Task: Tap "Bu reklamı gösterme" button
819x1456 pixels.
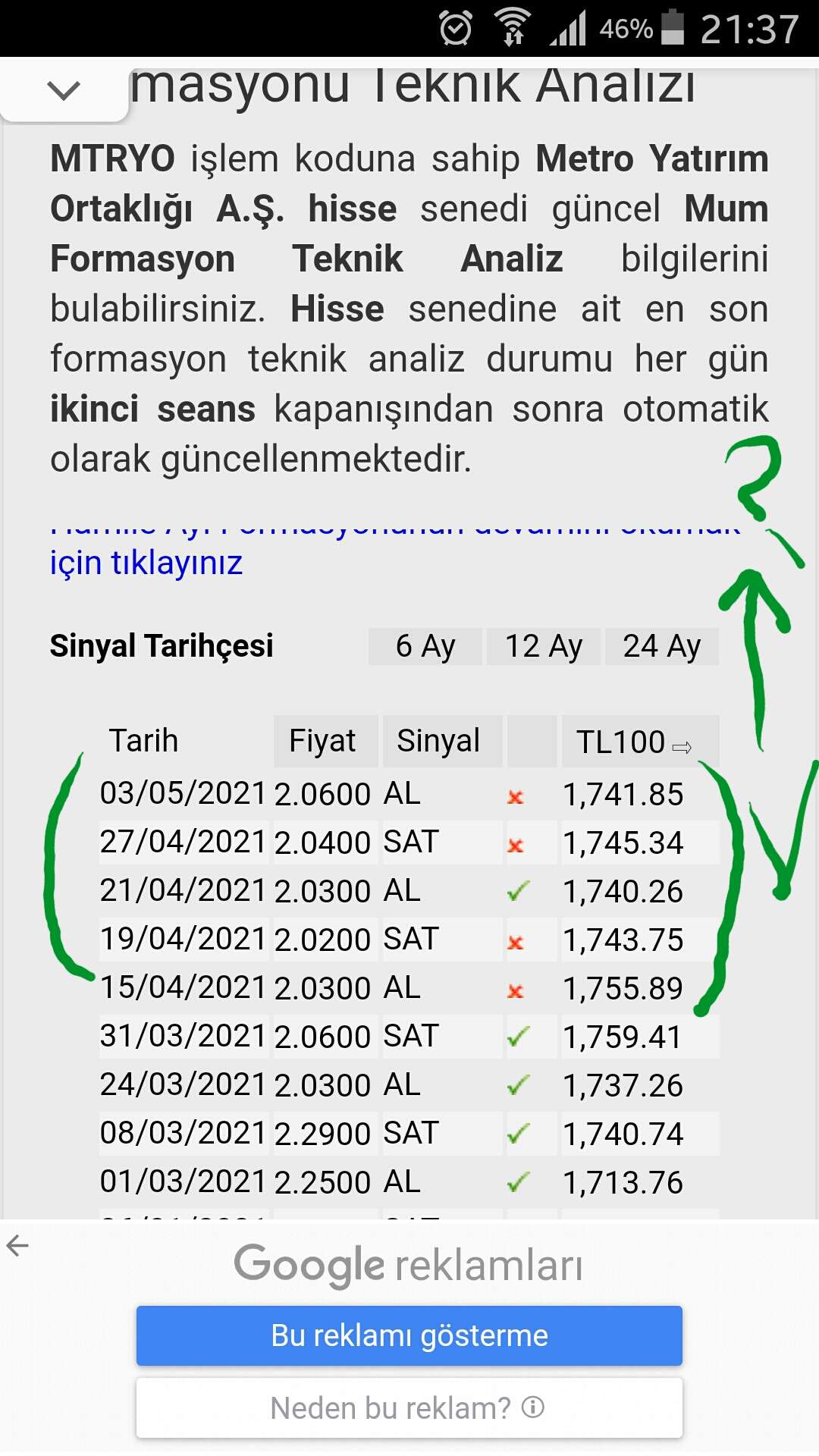Action: coord(409,1335)
